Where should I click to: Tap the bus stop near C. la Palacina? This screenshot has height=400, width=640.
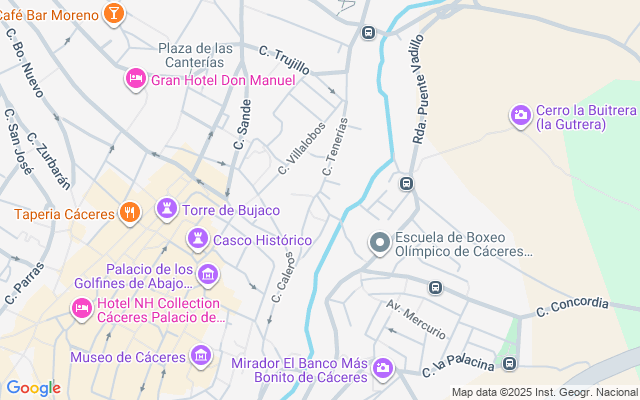tap(511, 363)
